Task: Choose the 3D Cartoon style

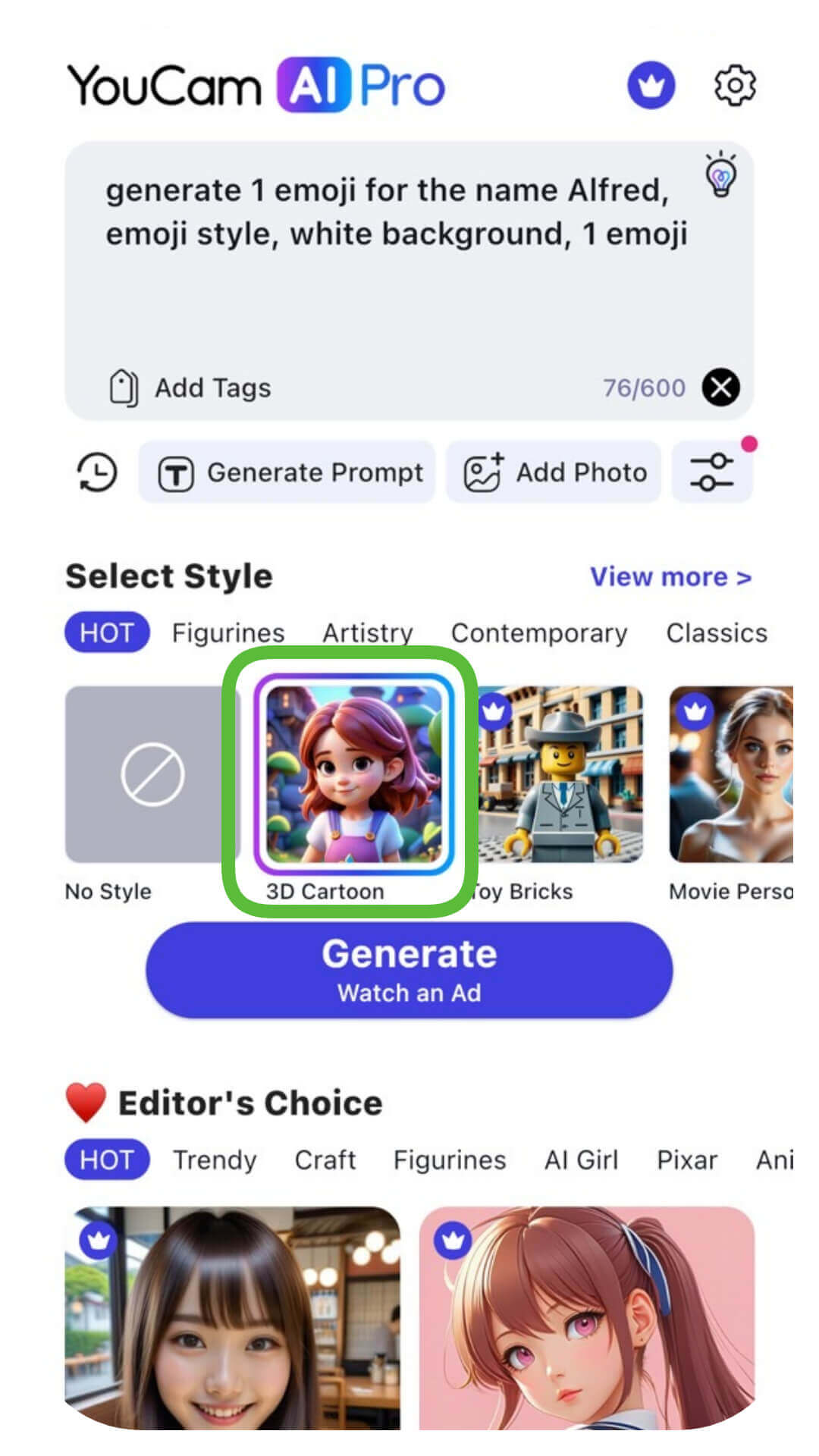Action: [x=353, y=775]
